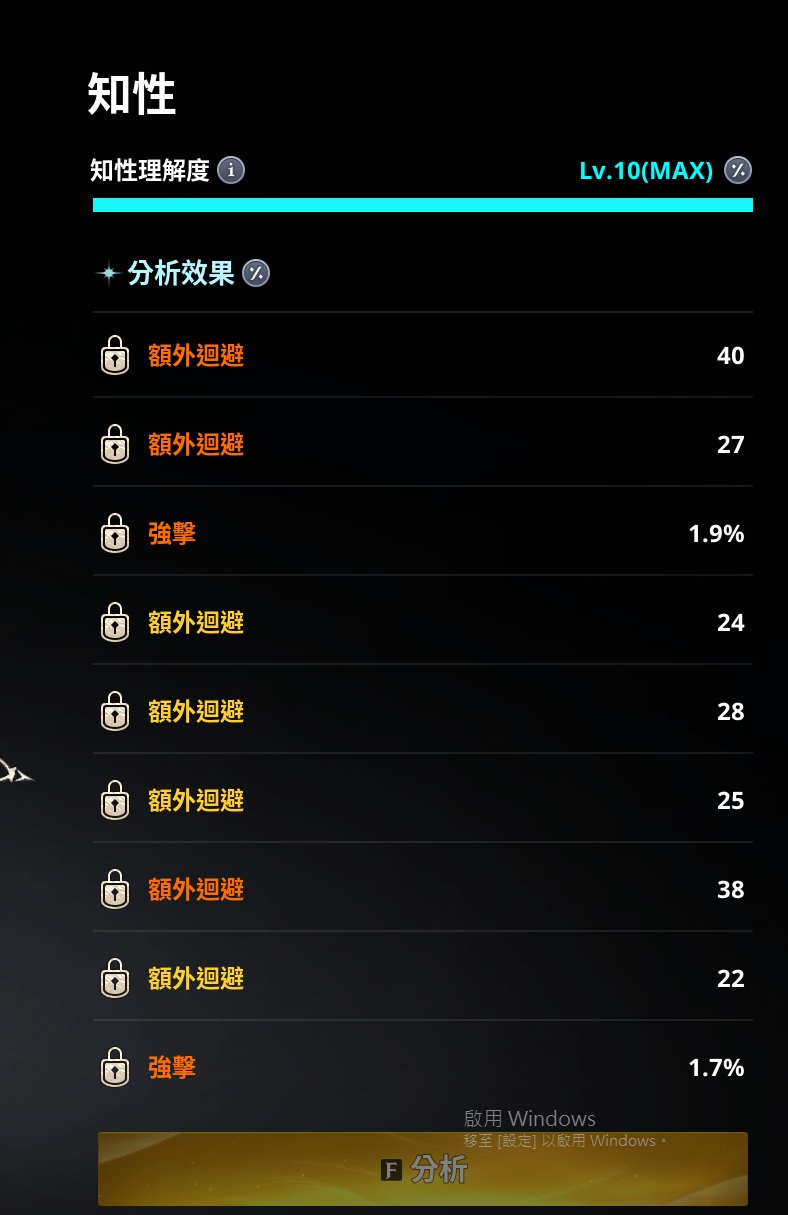Toggle the lock on 額外迴避 24 row
The height and width of the screenshot is (1215, 788).
point(116,623)
